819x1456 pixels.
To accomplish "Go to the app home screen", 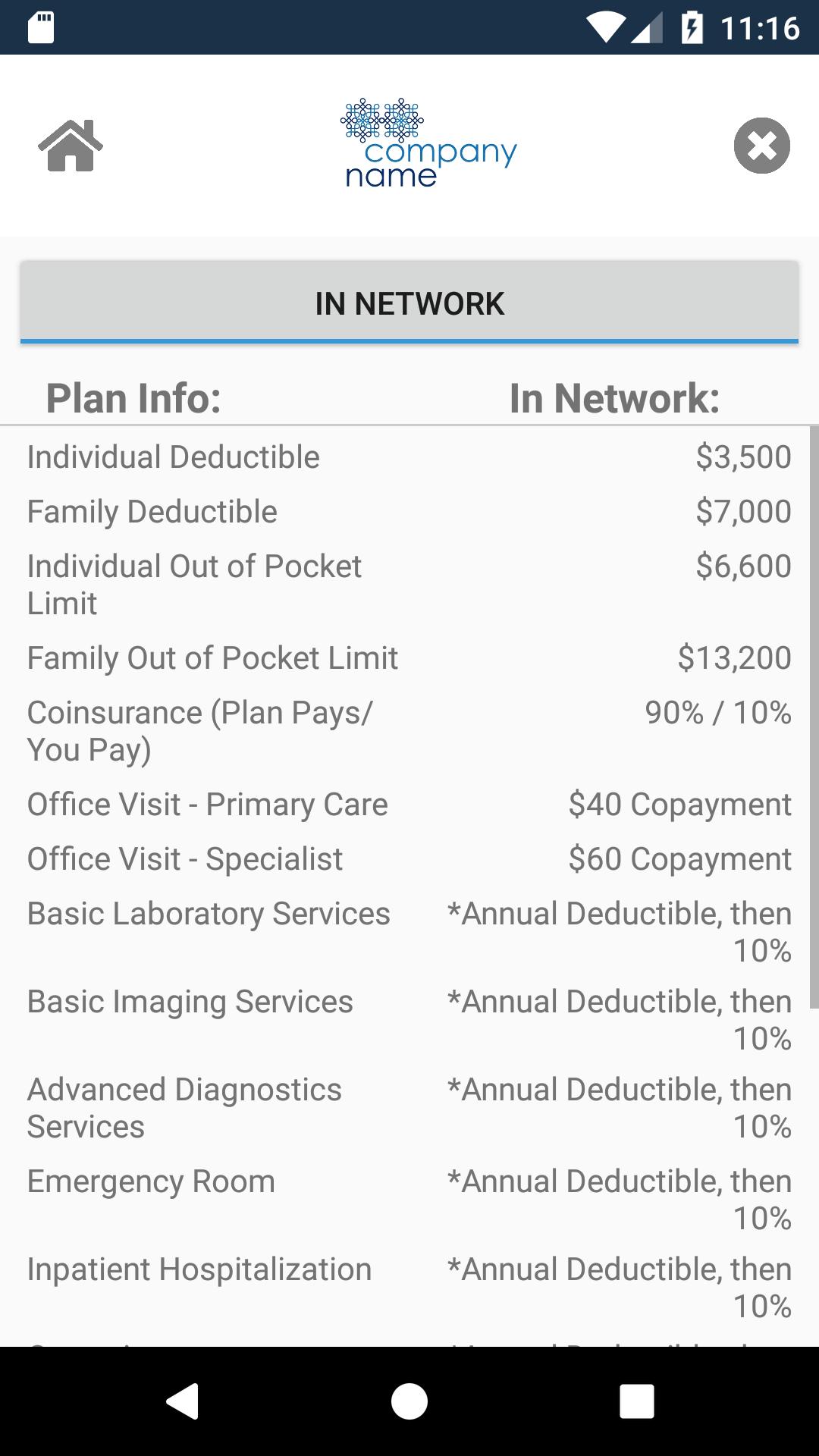I will pos(71,146).
